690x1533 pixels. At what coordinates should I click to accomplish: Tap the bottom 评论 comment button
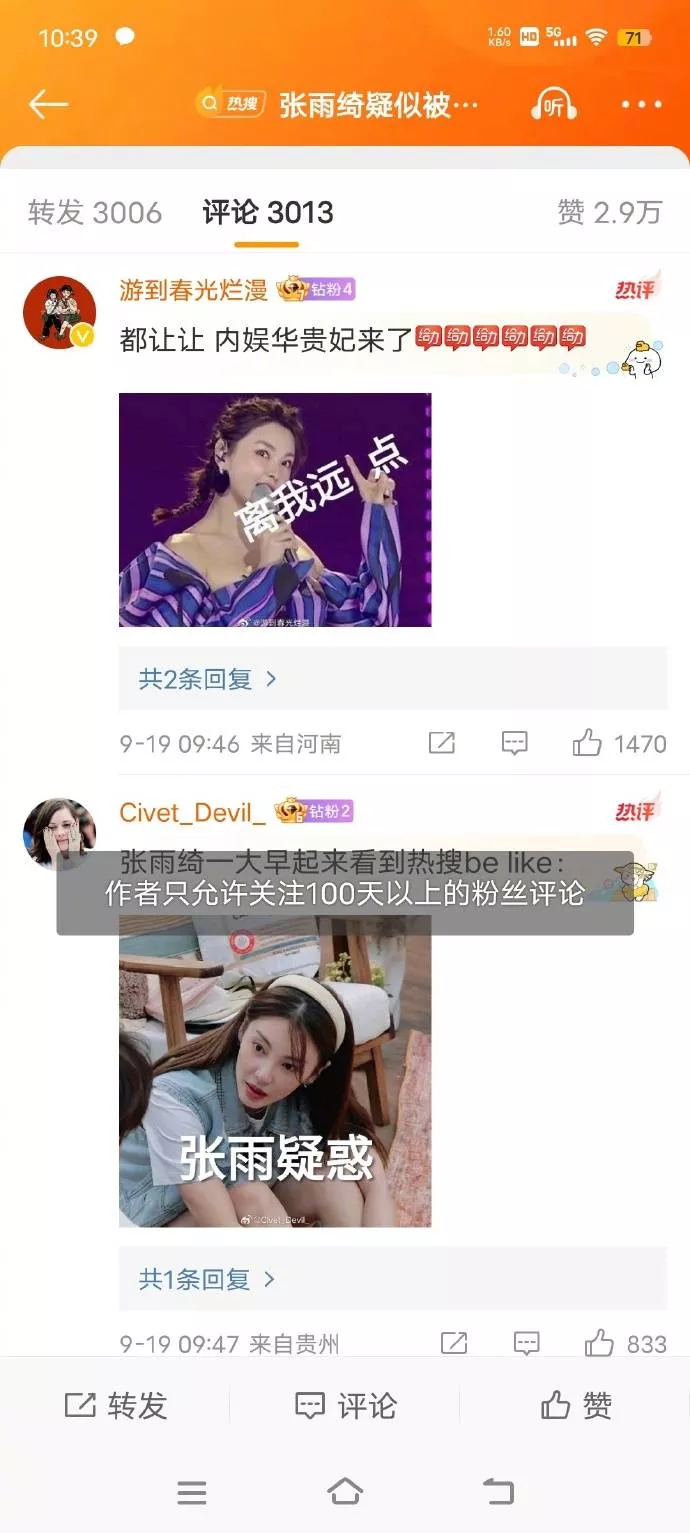(345, 1405)
